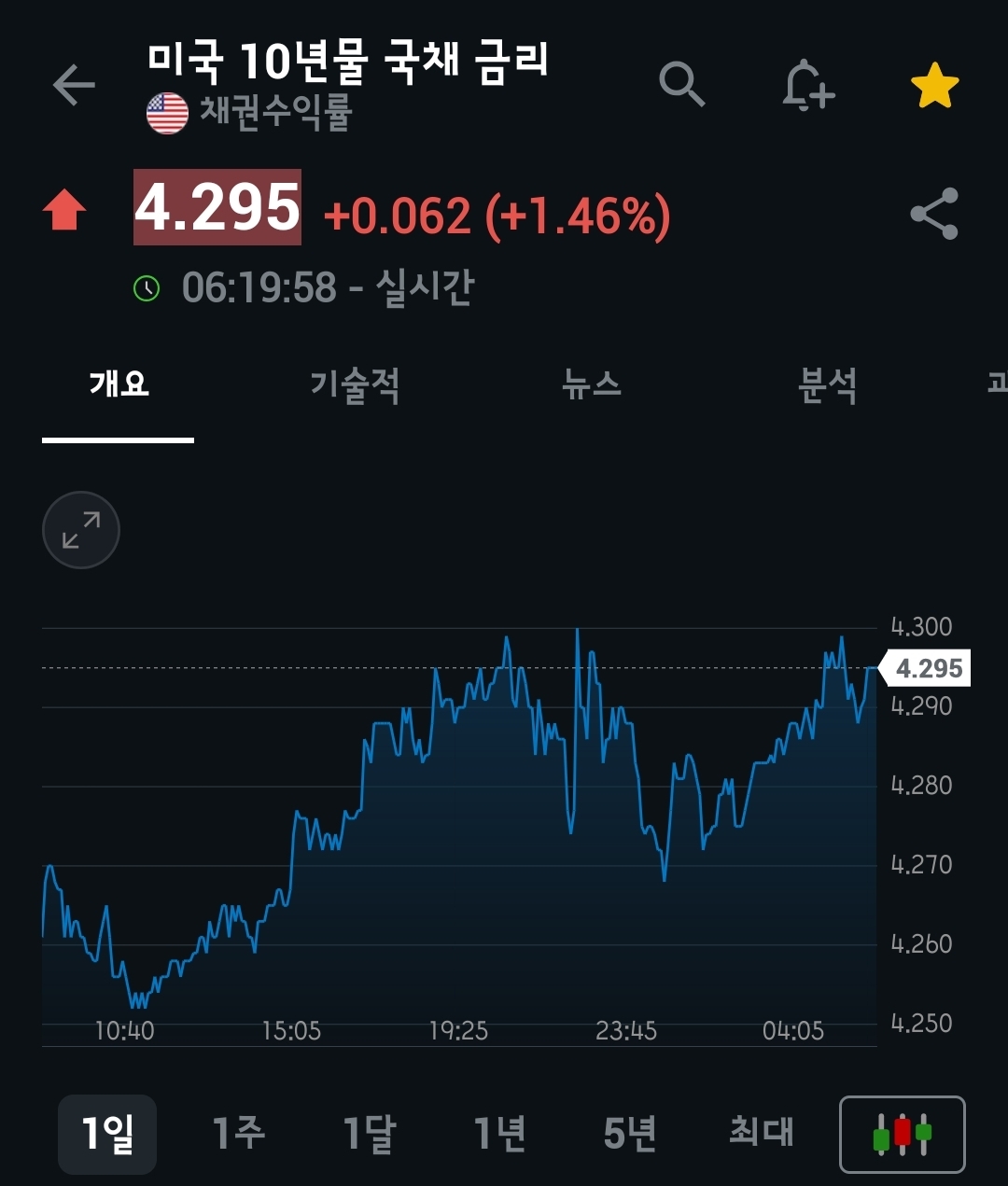Share this bond yield quote
This screenshot has width=1008, height=1186.
[x=934, y=214]
